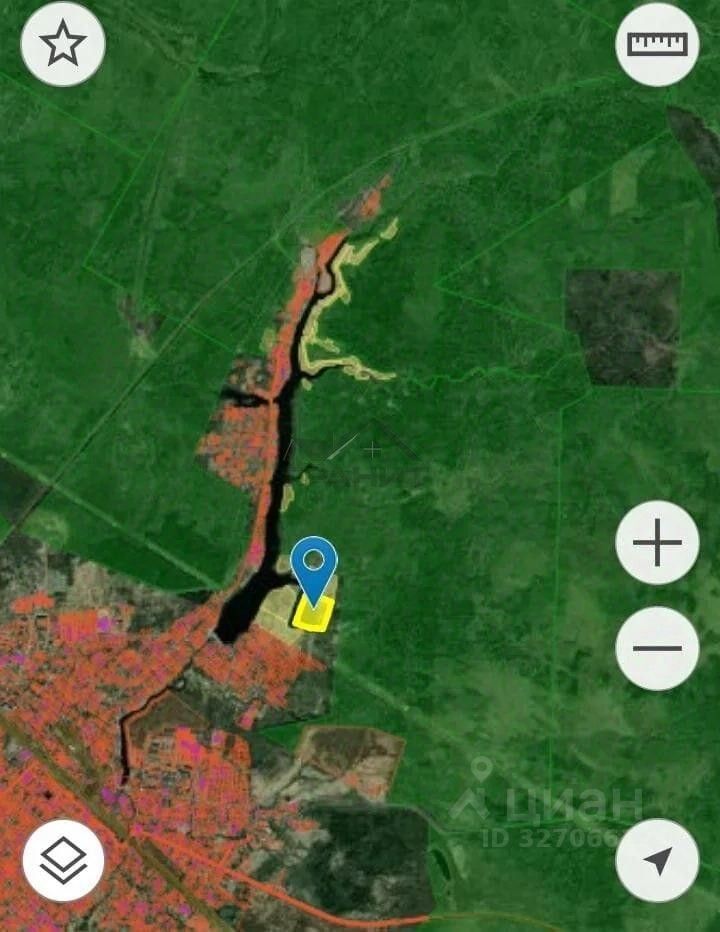
Task: Center map on my current location
Action: click(x=657, y=860)
